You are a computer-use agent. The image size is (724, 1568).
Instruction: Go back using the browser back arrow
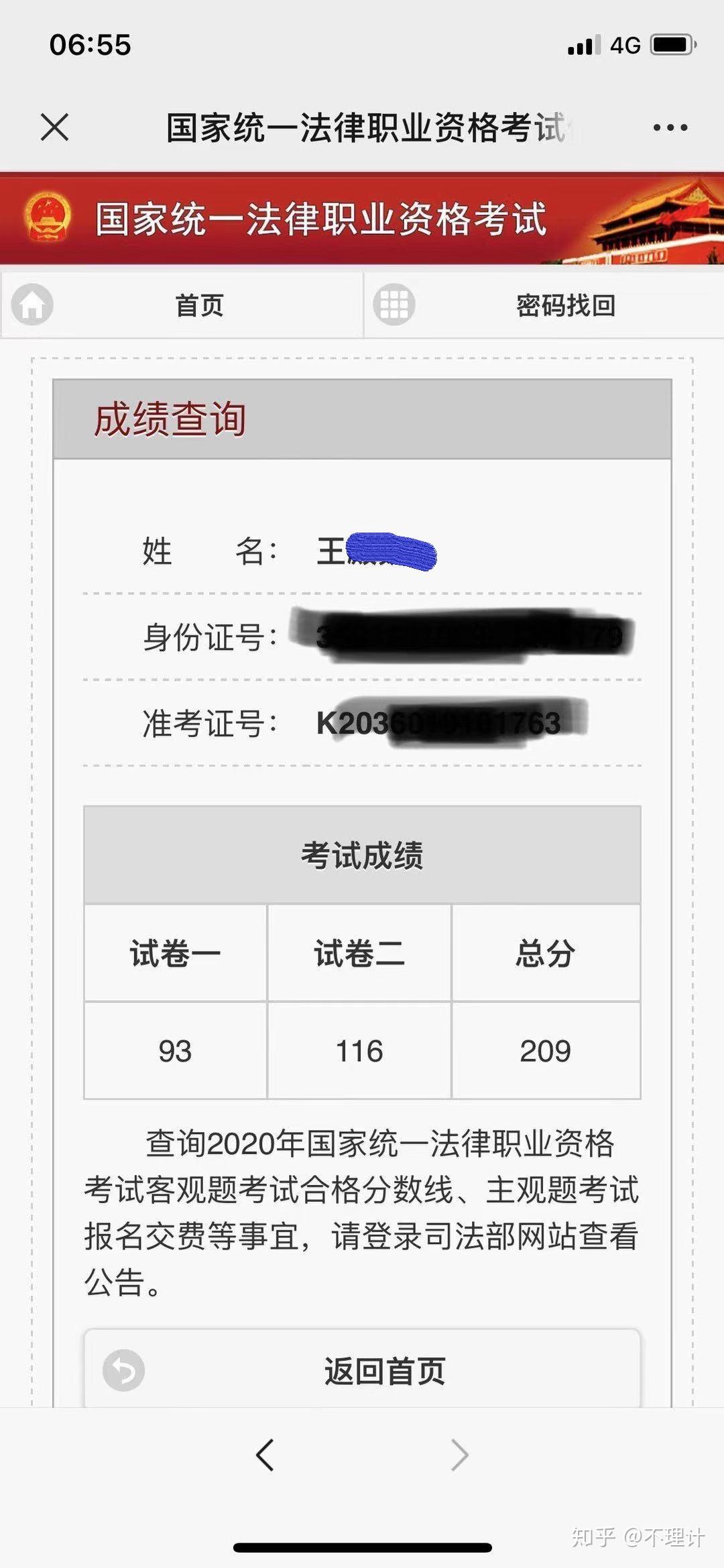click(x=265, y=1455)
